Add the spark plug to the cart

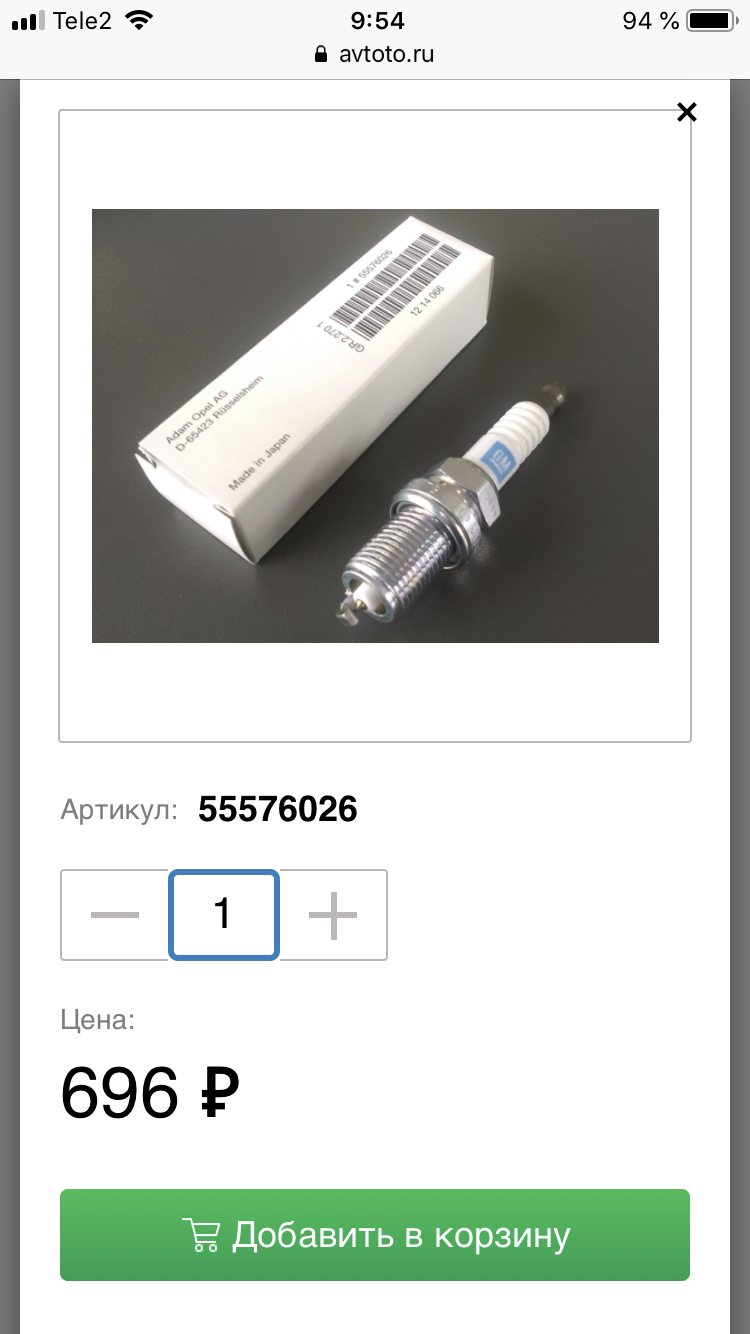tap(375, 1235)
